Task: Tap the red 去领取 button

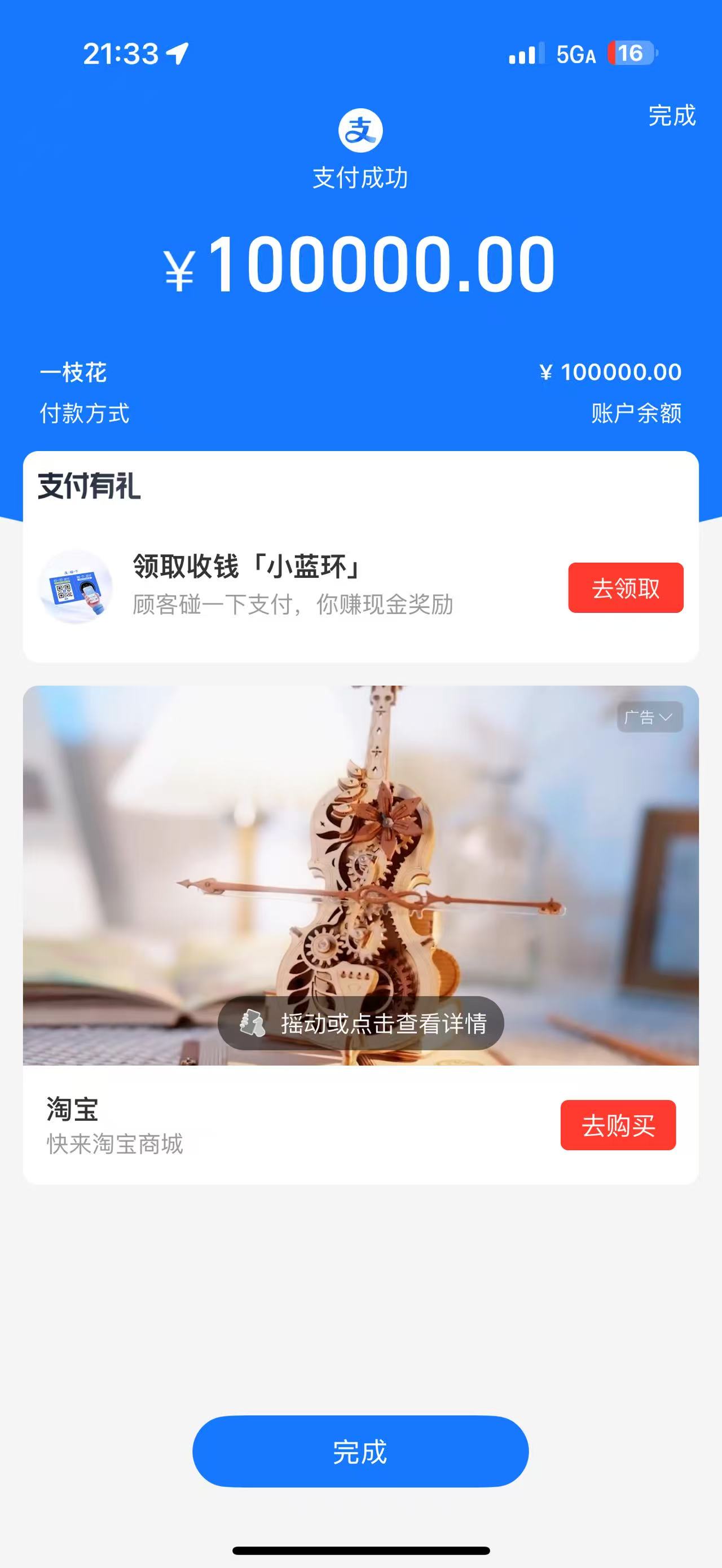Action: pyautogui.click(x=625, y=588)
